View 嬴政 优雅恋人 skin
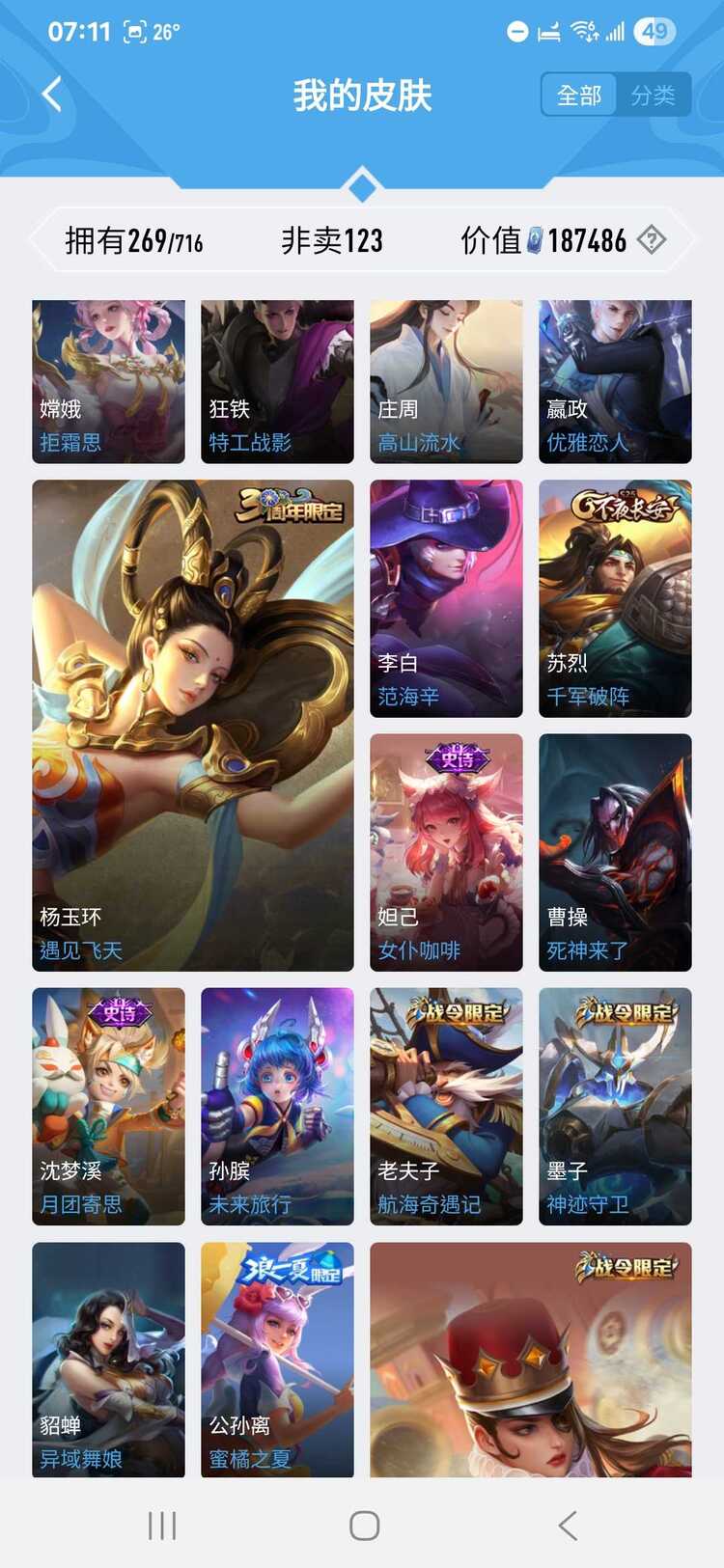Viewport: 724px width, 1568px height. 615,381
